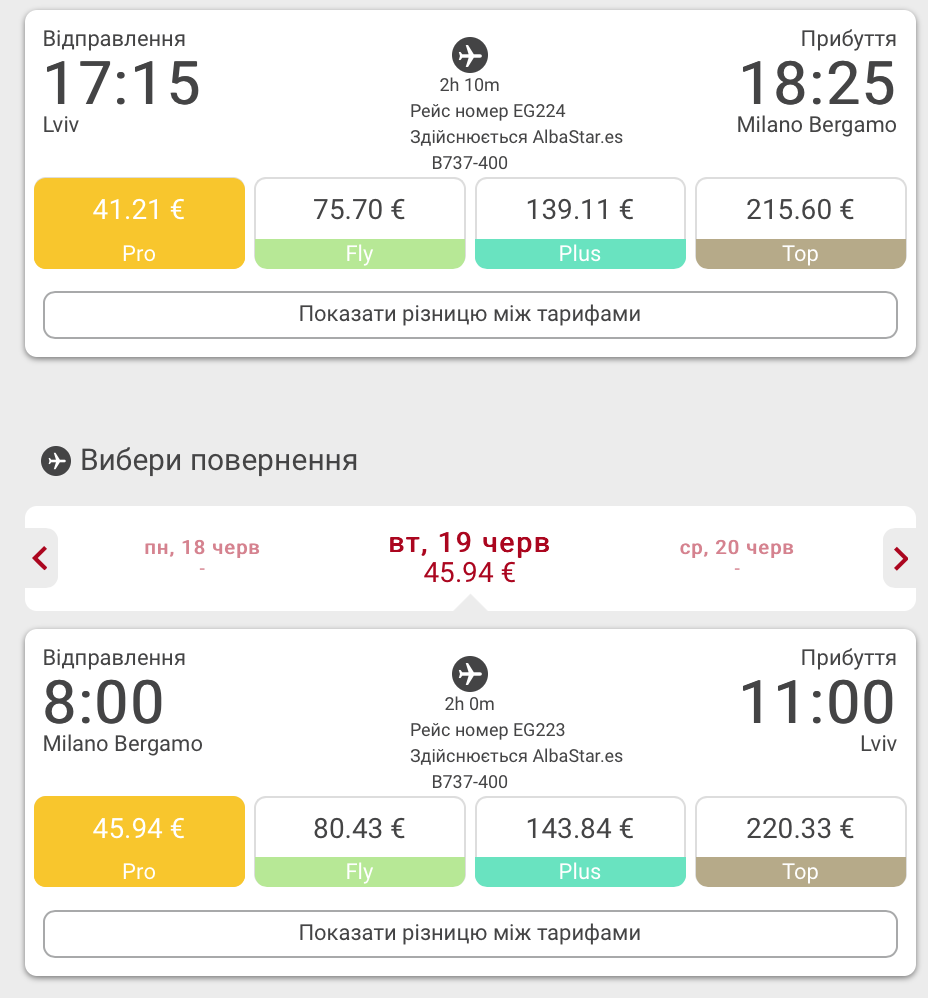Go to earlier return dates
The height and width of the screenshot is (998, 928).
(41, 558)
